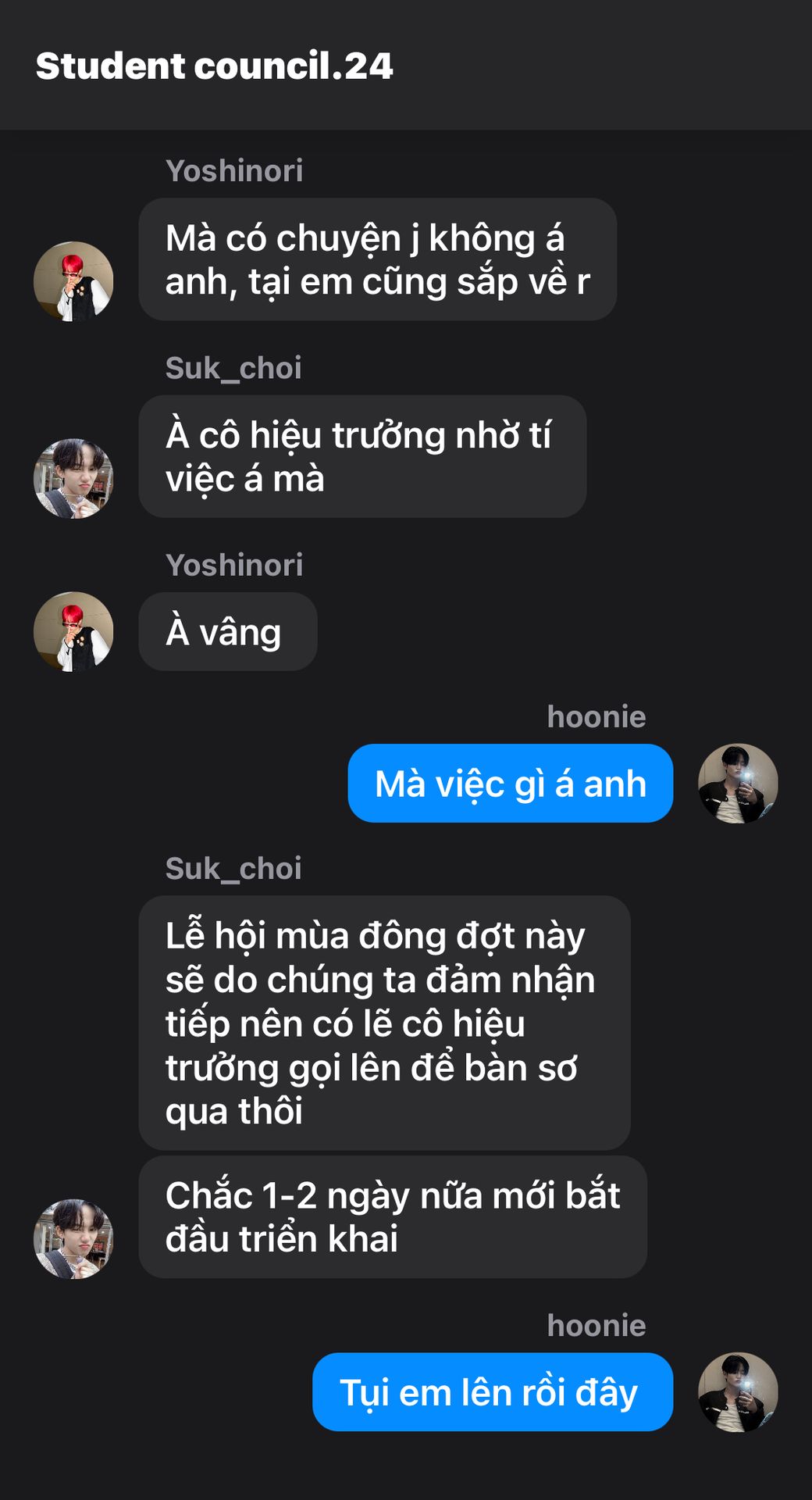This screenshot has width=812, height=1500.
Task: Open Suk_choi's avatar beside "việc á mà"
Action: coord(73,478)
